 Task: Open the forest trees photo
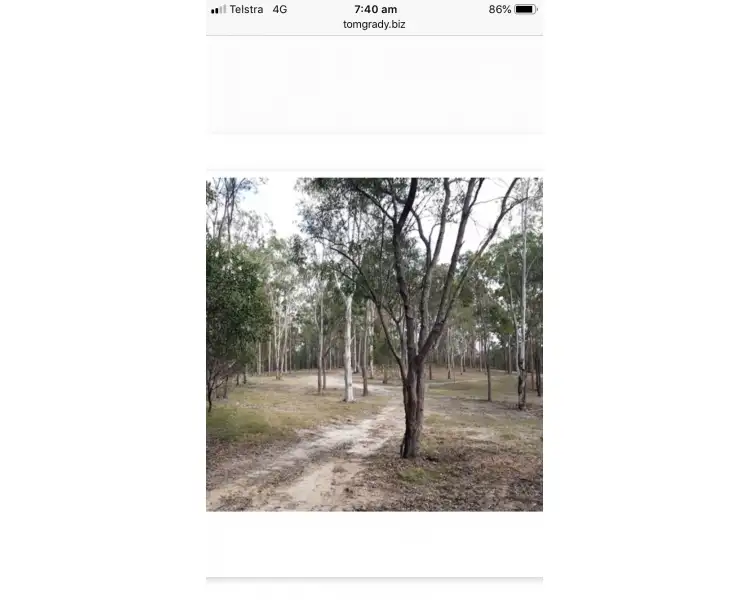coord(374,344)
